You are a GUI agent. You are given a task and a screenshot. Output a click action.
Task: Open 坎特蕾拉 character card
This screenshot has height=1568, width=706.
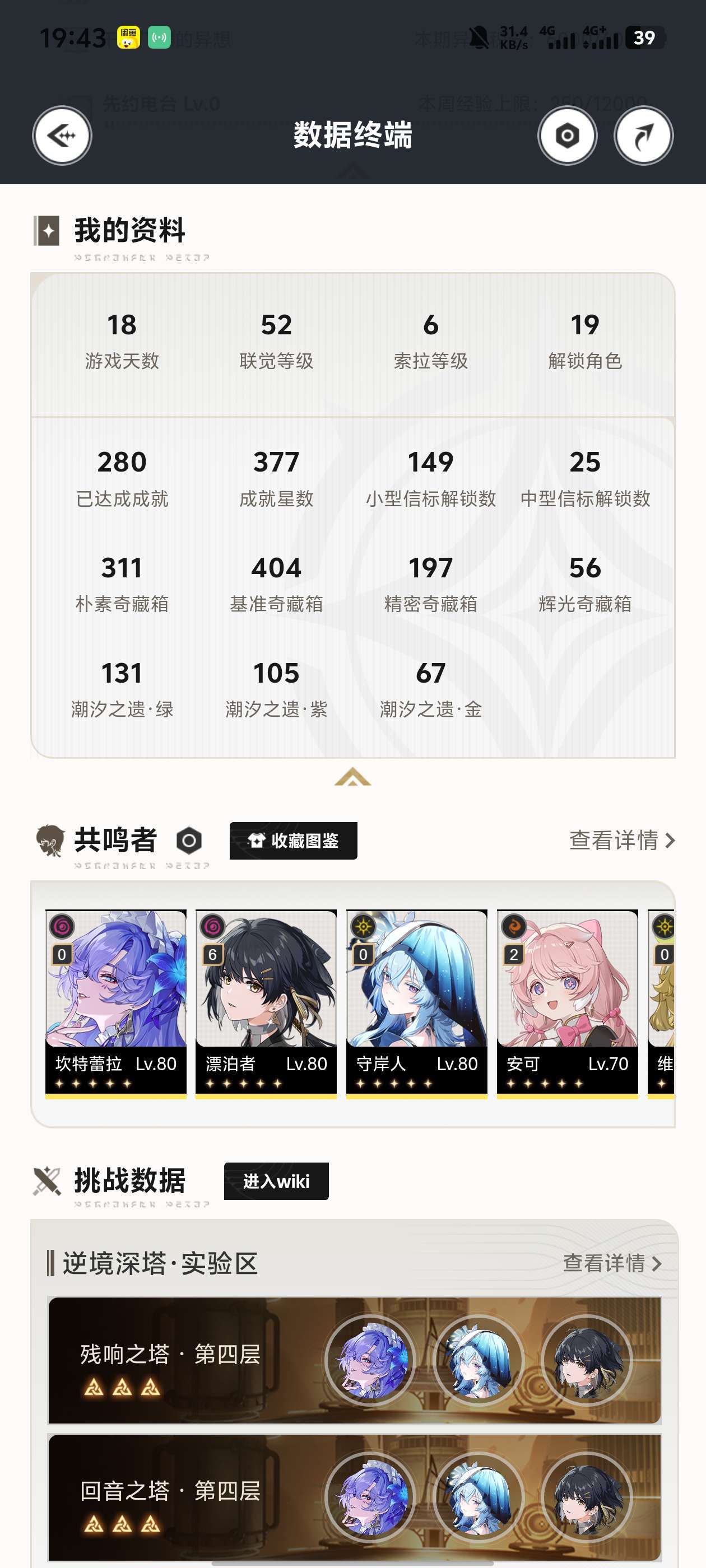point(116,1004)
